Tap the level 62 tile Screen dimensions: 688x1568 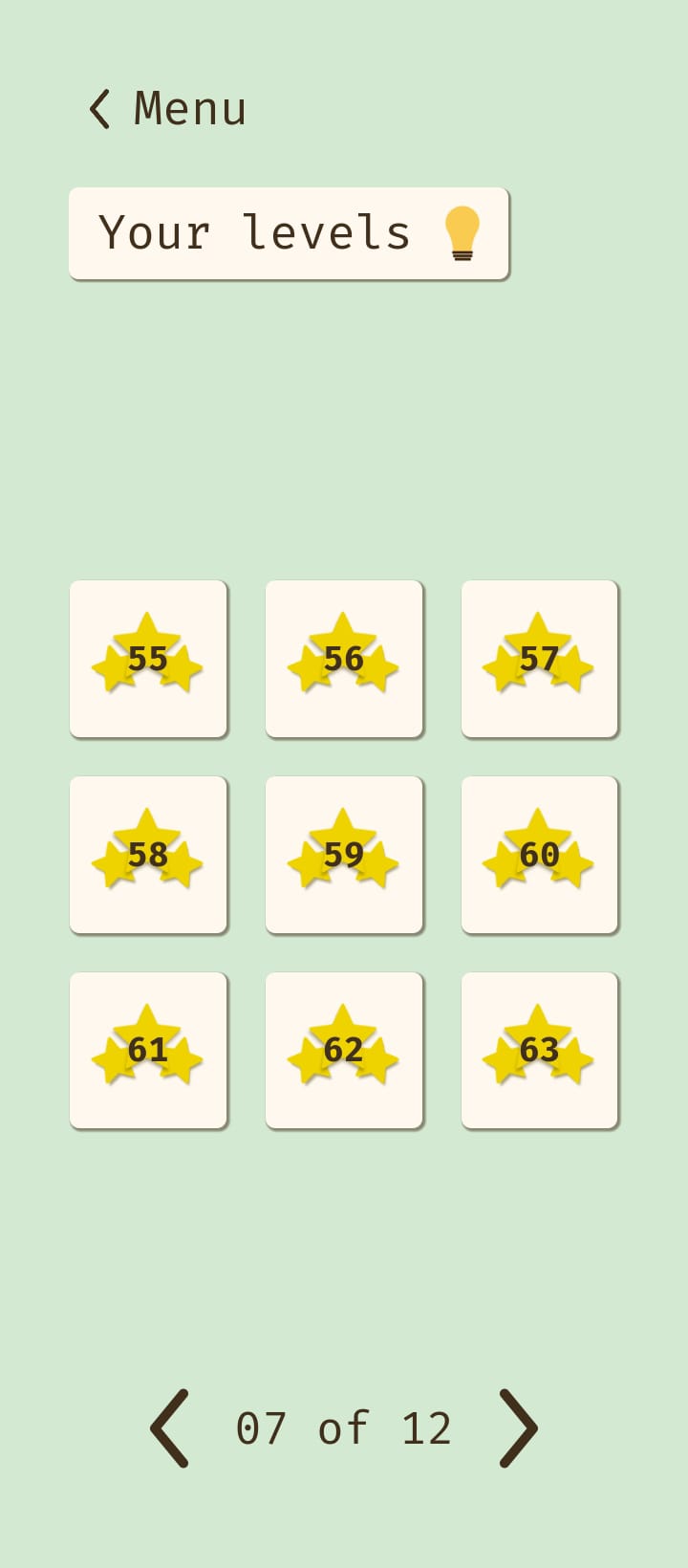[x=344, y=1050]
